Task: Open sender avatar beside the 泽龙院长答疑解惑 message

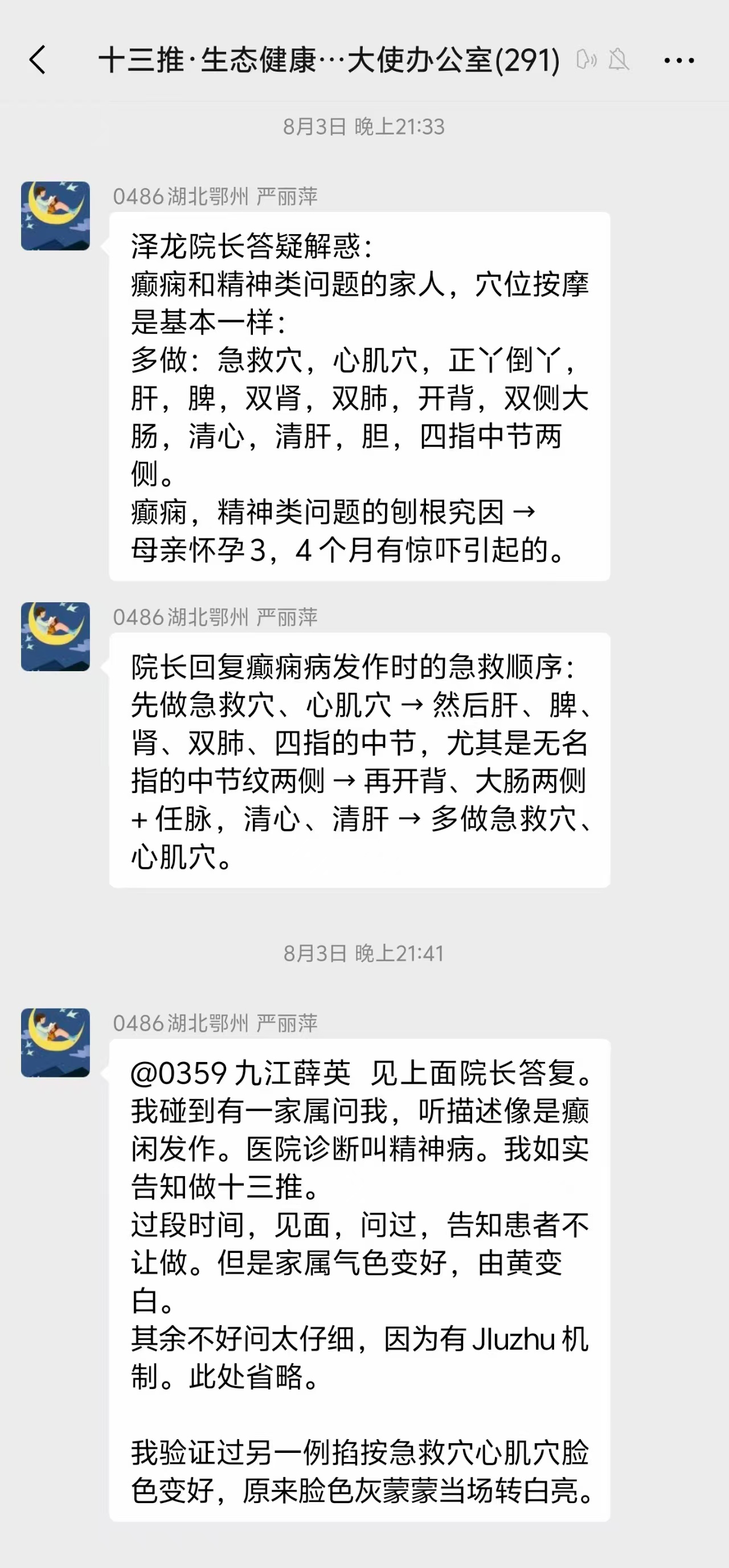Action: click(55, 216)
